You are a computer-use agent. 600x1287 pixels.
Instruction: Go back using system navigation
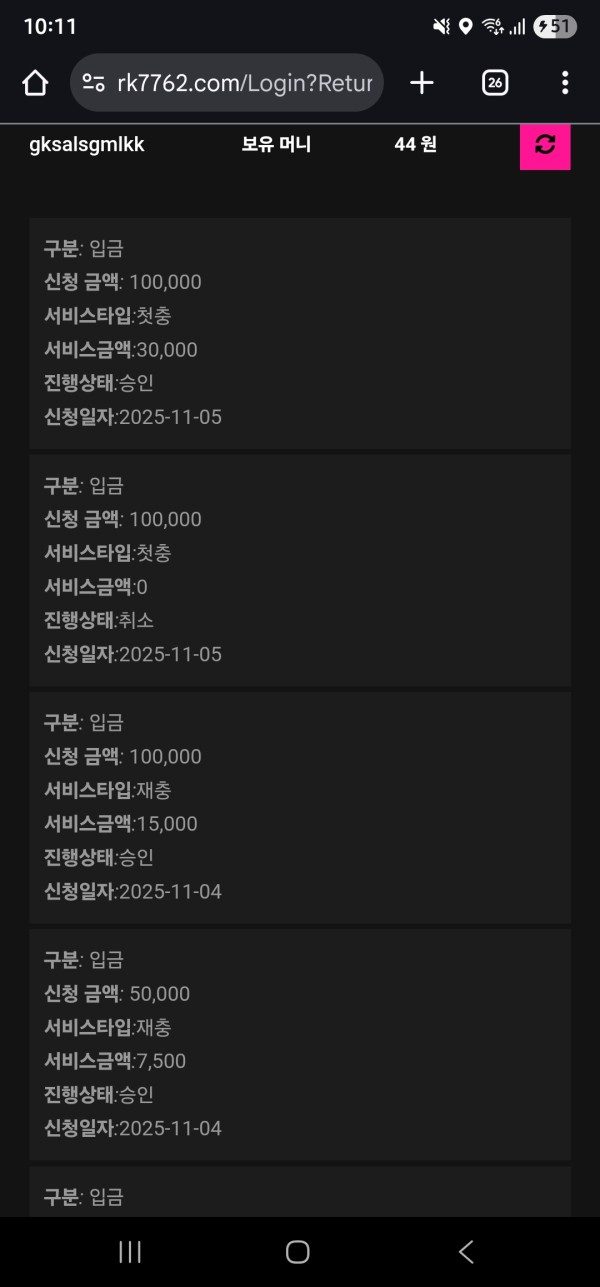[465, 1251]
